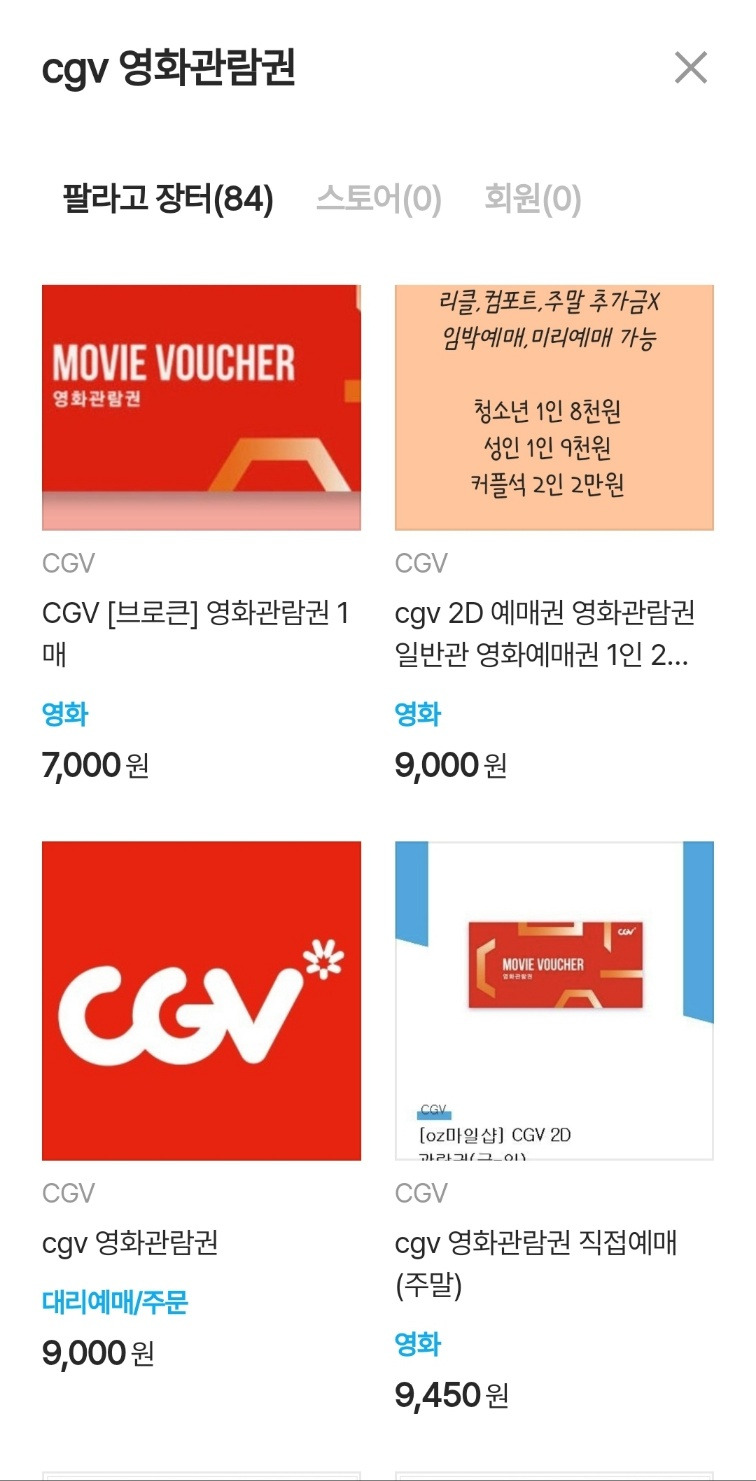
Task: Open the 영화 link on the 9,000원 voucher
Action: 416,712
